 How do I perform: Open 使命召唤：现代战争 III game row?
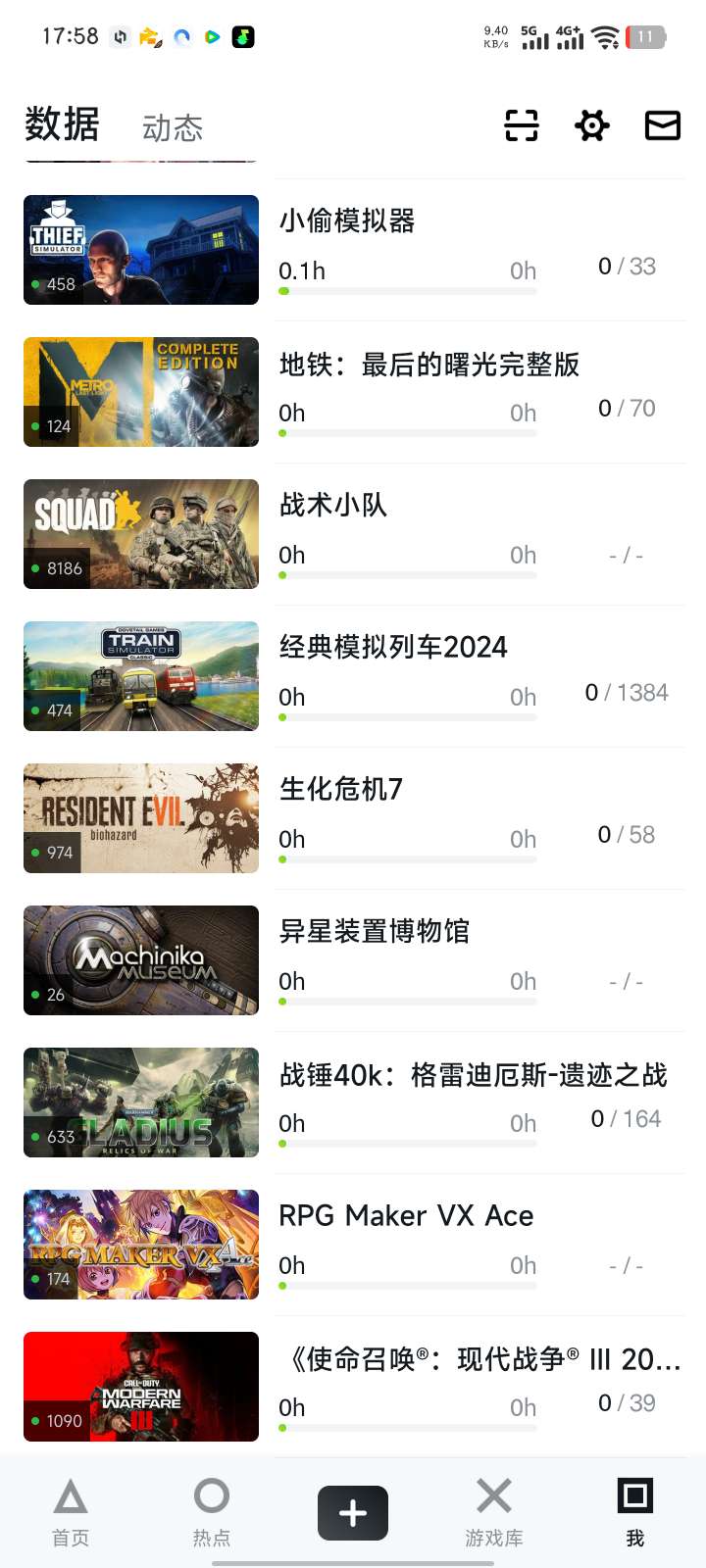479,1359
